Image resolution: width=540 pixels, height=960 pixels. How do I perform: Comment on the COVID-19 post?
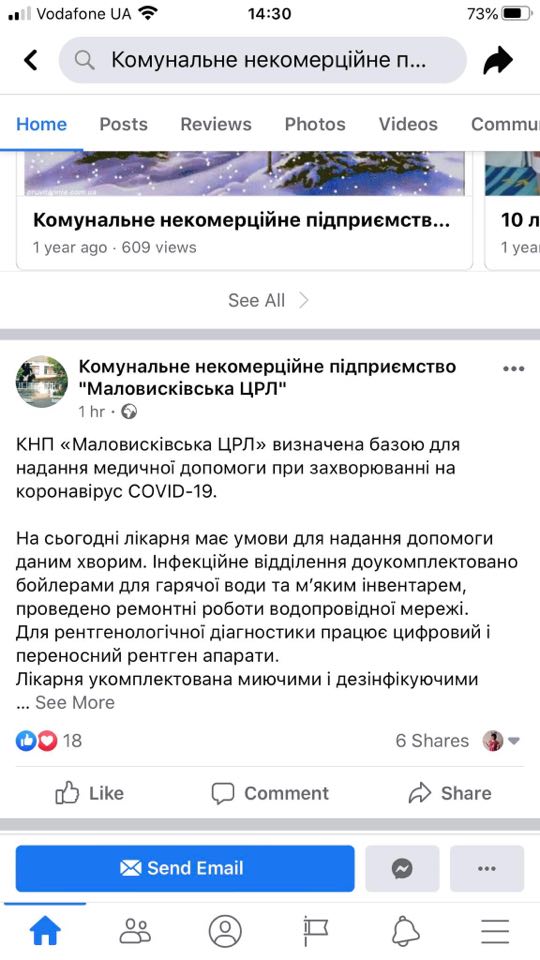tap(270, 793)
